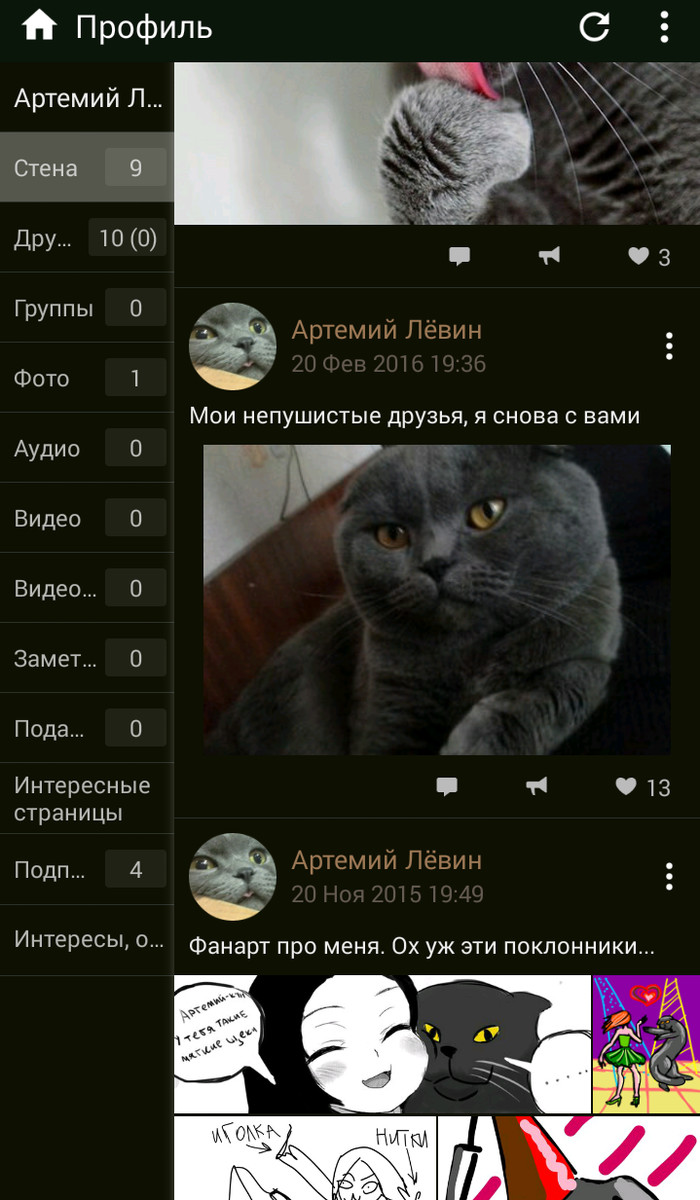700x1200 pixels.
Task: Select the Стена section
Action: [x=86, y=168]
